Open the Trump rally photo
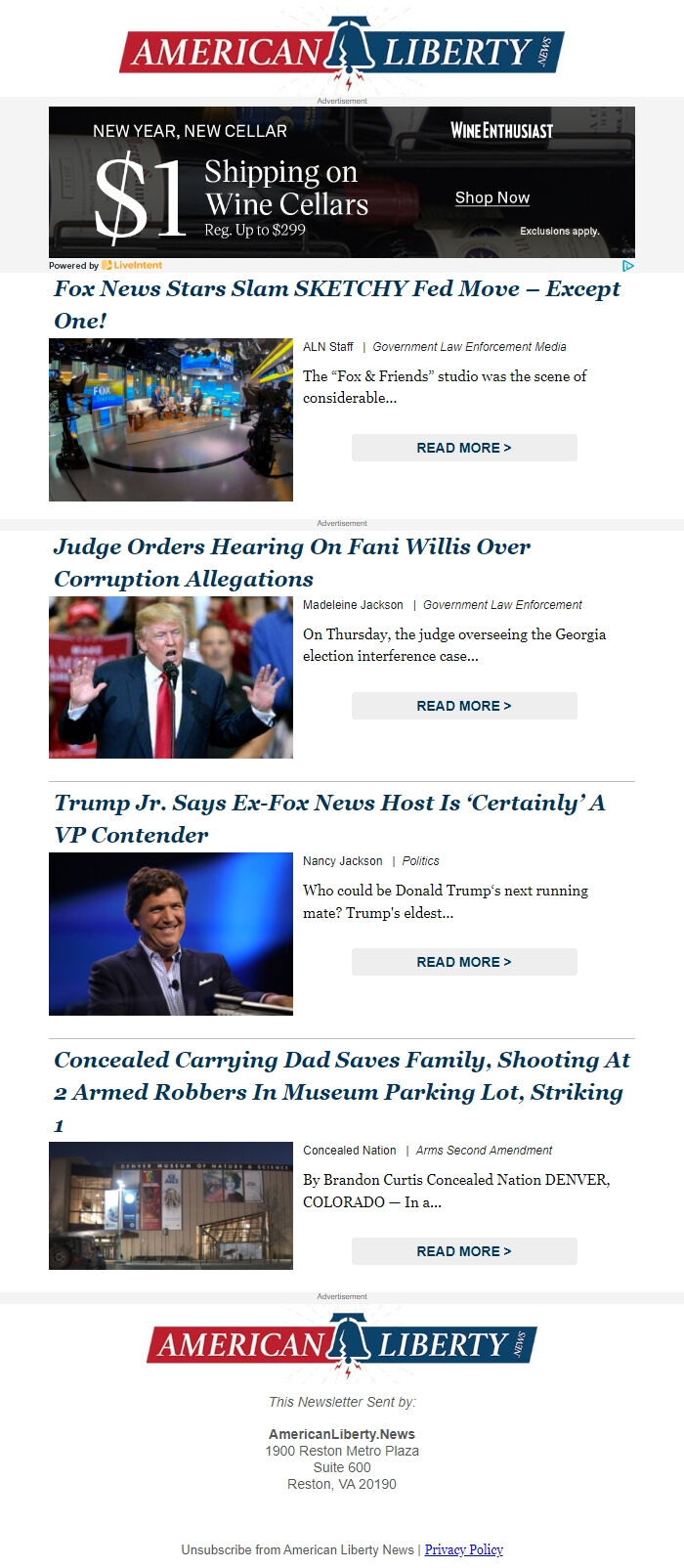Viewport: 684px width, 1568px height. (171, 677)
